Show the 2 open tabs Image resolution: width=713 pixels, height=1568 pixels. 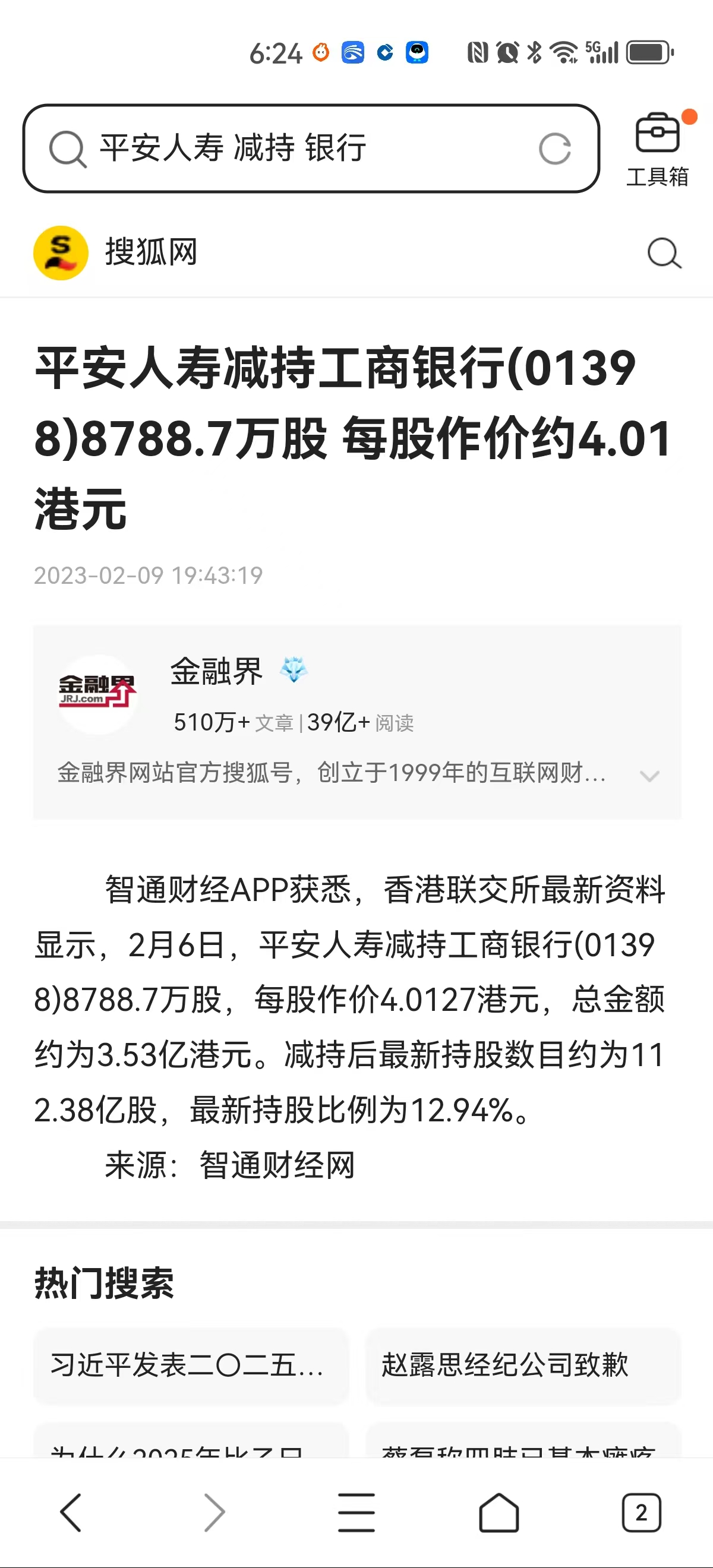coord(641,1513)
